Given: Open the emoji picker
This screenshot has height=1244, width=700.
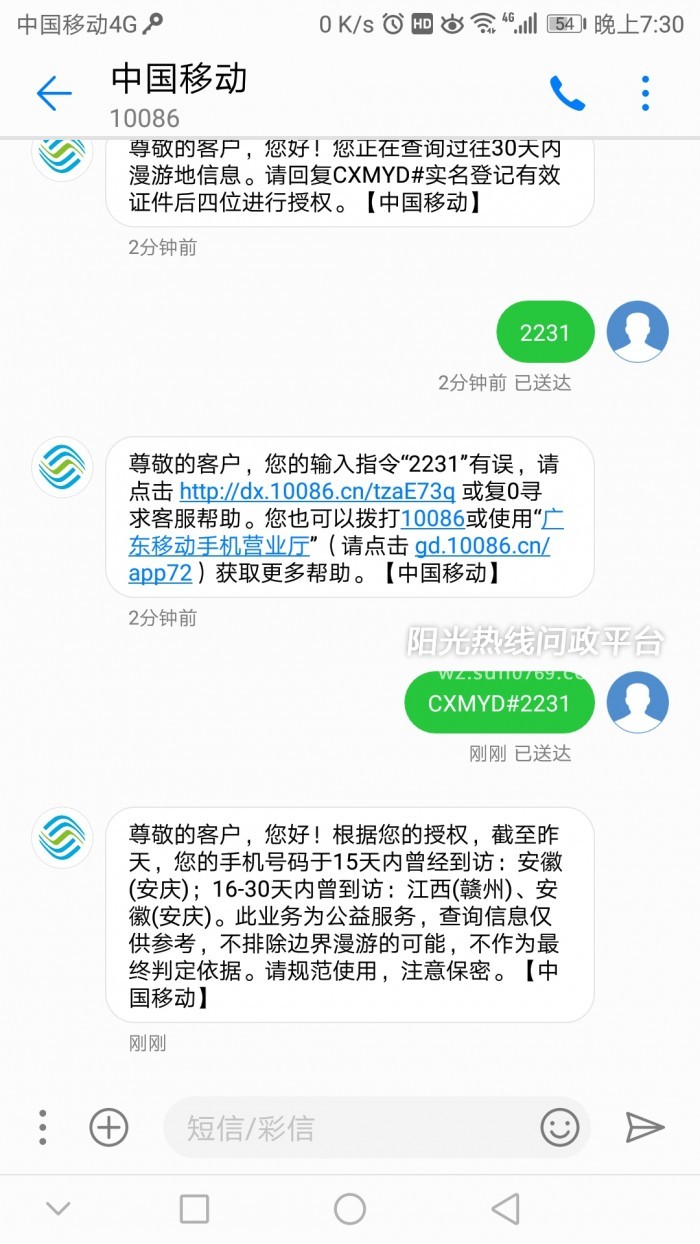Looking at the screenshot, I should tap(560, 1128).
